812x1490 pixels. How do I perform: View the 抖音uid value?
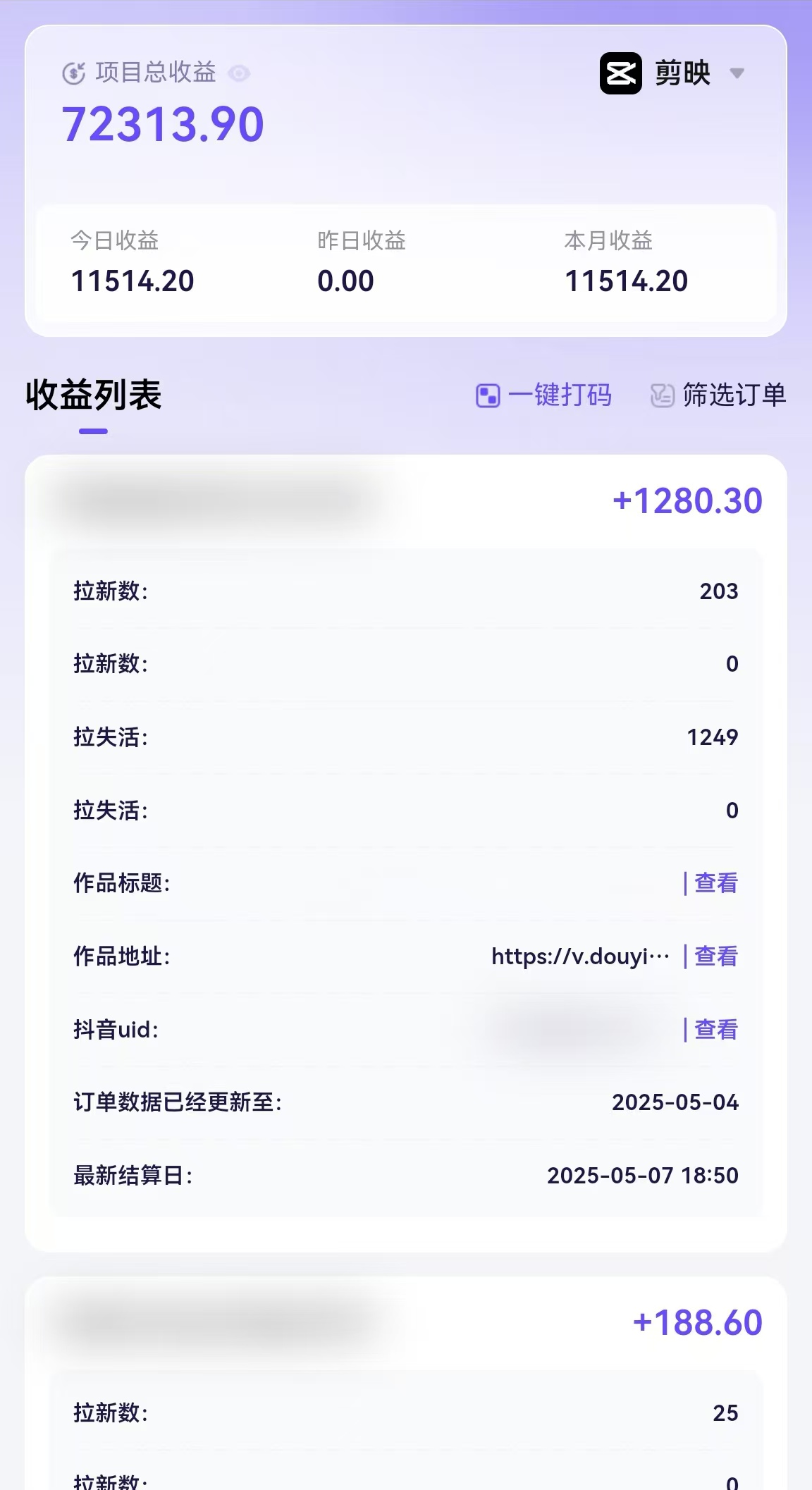tap(715, 1030)
